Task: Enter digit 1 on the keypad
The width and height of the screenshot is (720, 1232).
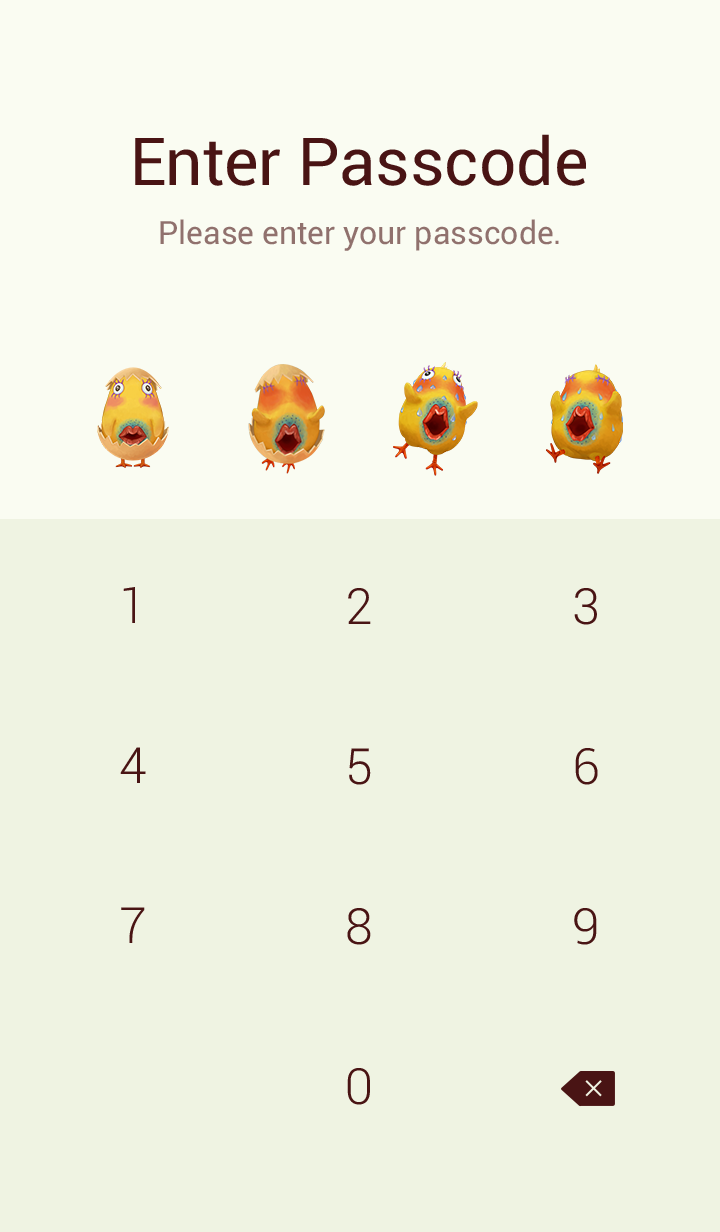Action: click(x=132, y=606)
